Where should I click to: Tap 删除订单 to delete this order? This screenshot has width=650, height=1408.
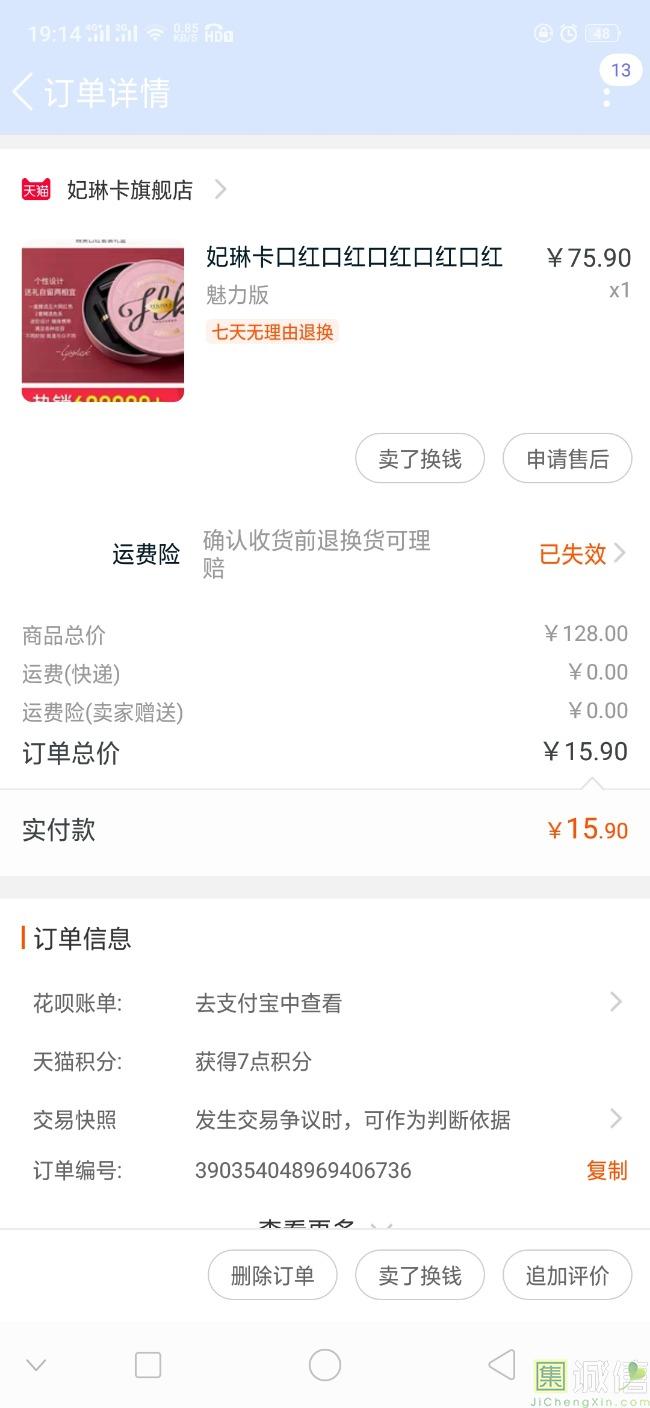point(272,1275)
